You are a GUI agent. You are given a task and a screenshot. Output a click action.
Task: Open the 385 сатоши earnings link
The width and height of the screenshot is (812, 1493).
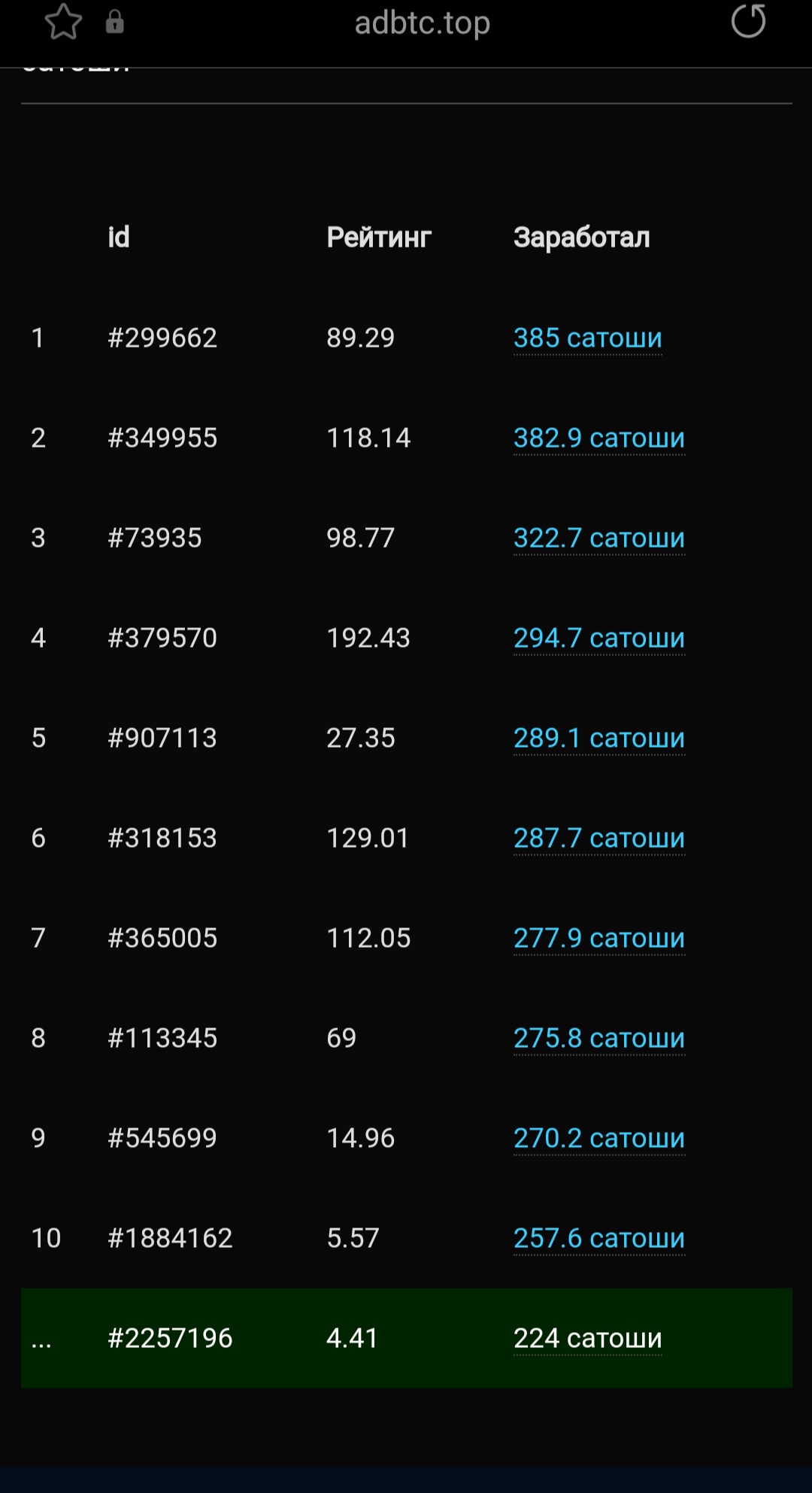point(587,338)
